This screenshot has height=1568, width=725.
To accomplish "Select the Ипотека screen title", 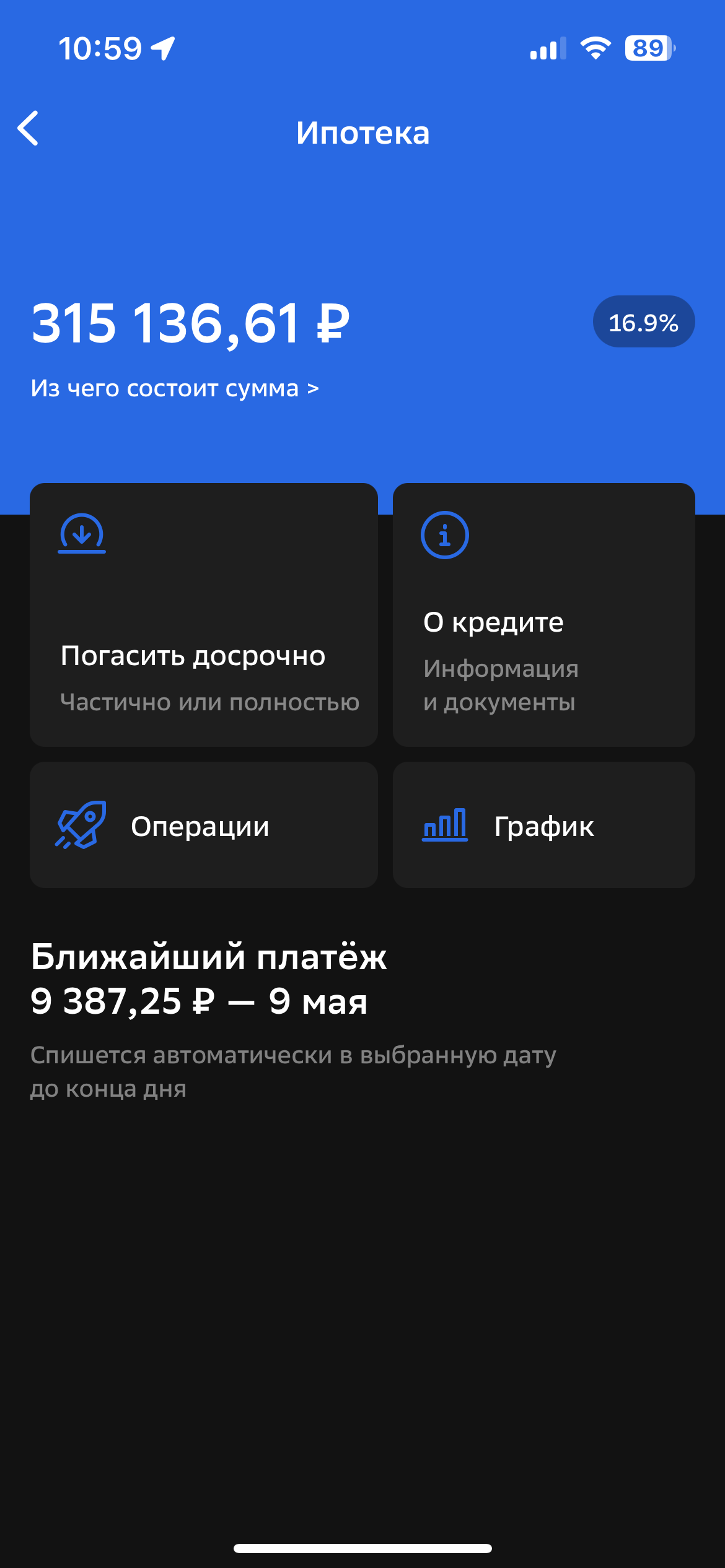I will (x=362, y=132).
